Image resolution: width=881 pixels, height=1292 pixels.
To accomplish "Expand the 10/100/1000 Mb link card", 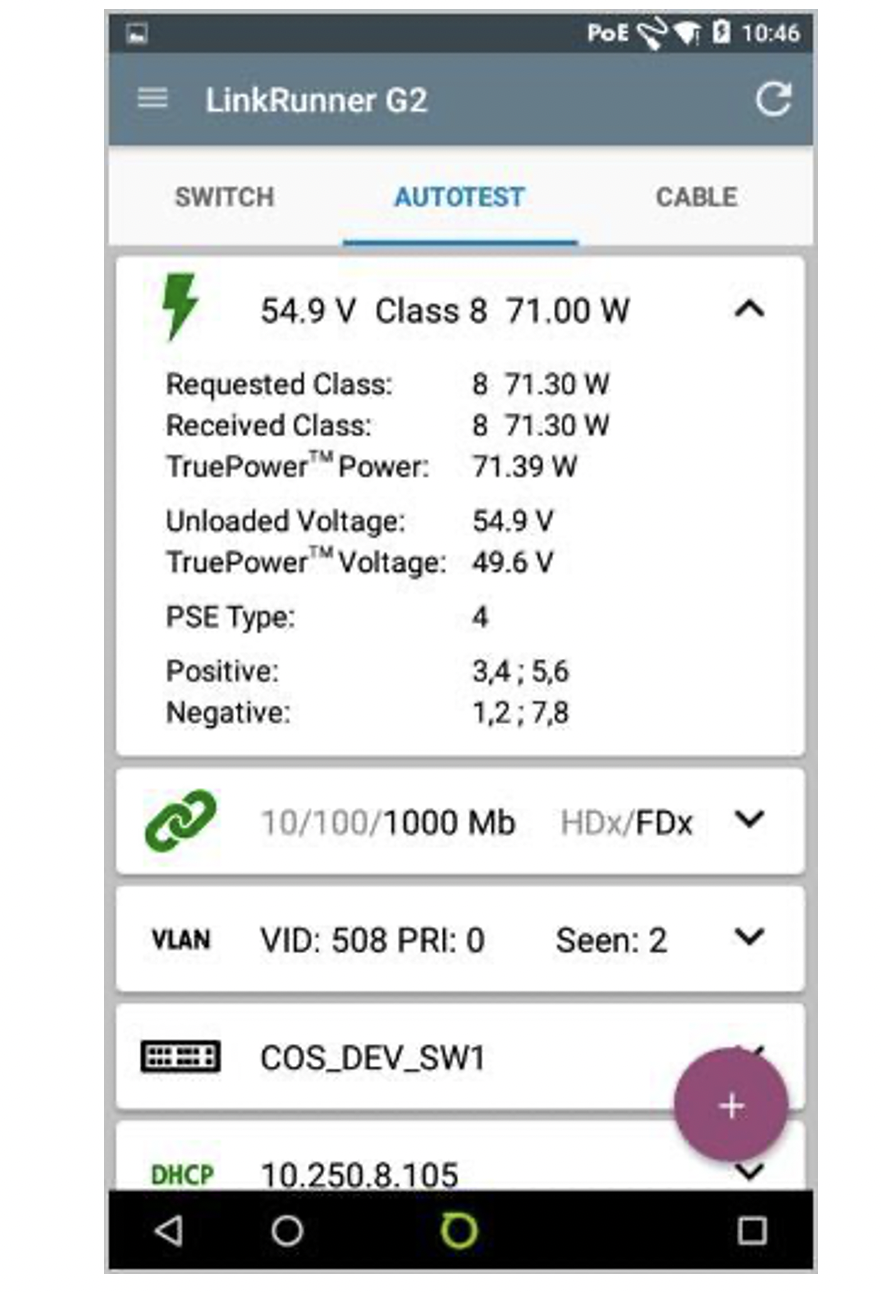I will 749,820.
